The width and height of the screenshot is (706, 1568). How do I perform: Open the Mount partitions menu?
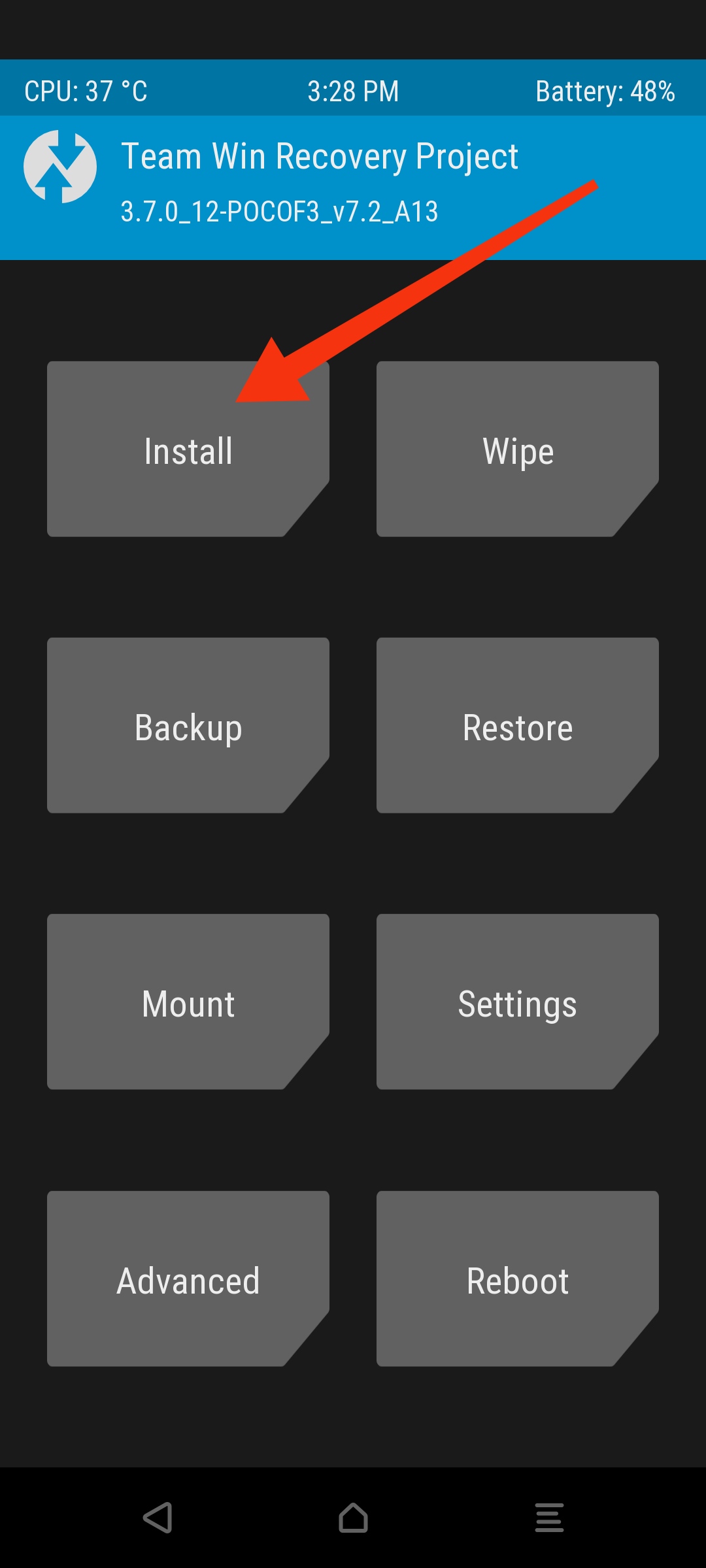pyautogui.click(x=188, y=1002)
